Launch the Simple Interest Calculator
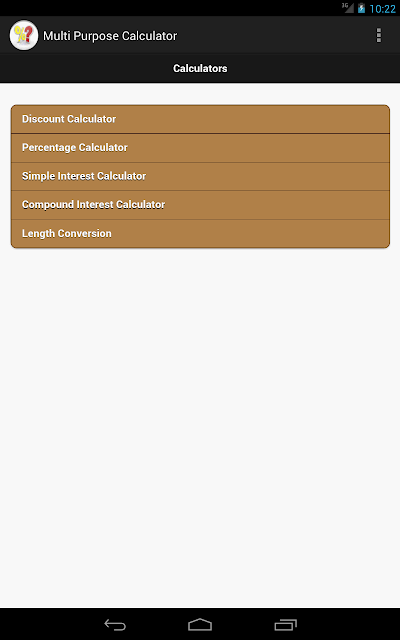 click(x=200, y=176)
